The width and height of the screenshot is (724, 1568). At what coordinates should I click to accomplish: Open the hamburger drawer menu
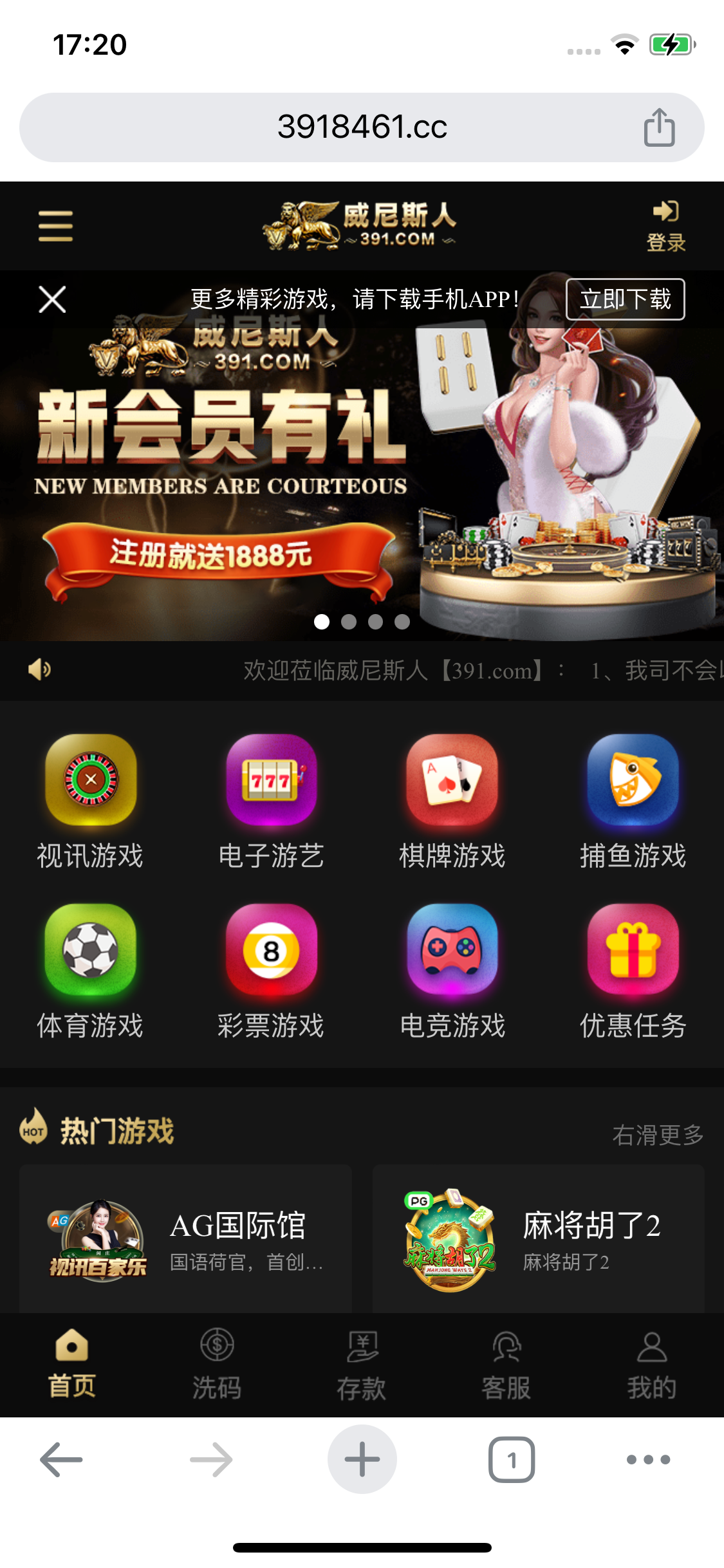point(55,226)
